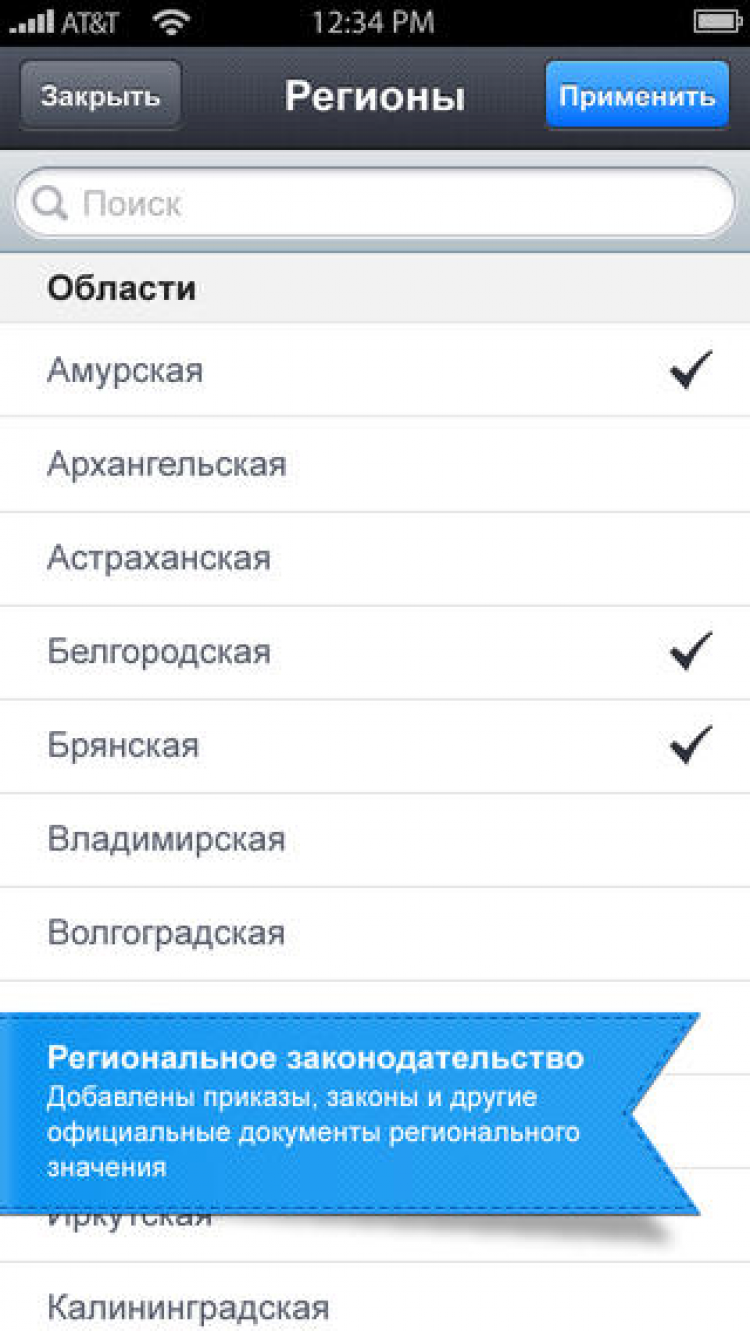Deselect the Белгородская region

(375, 652)
